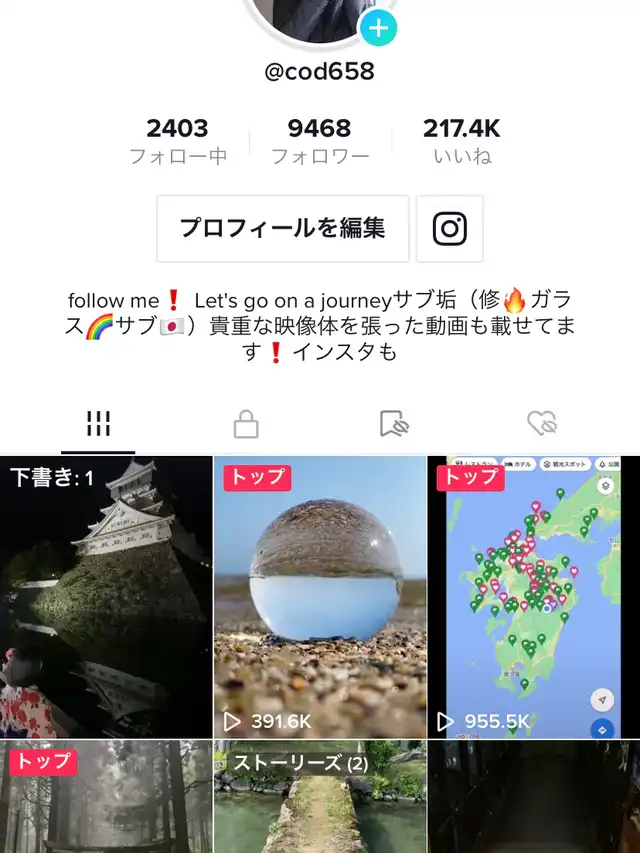Screen dimensions: 640x853
Task: Switch to the private videos lock tab
Action: [246, 425]
